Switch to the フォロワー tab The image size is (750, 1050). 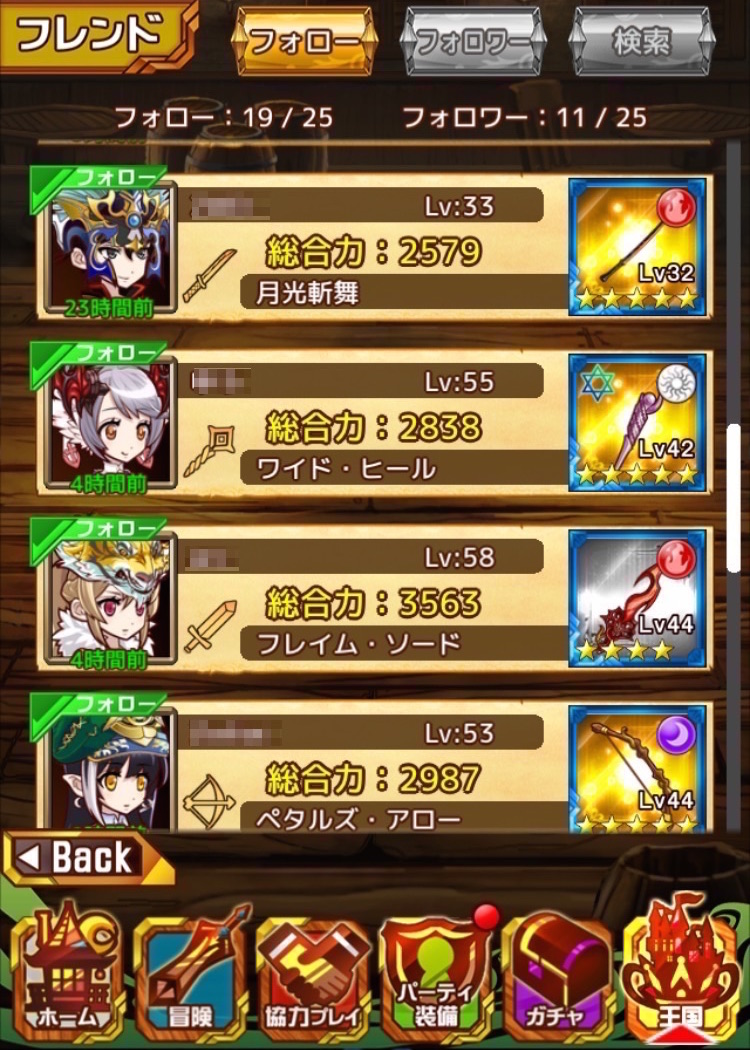[472, 42]
